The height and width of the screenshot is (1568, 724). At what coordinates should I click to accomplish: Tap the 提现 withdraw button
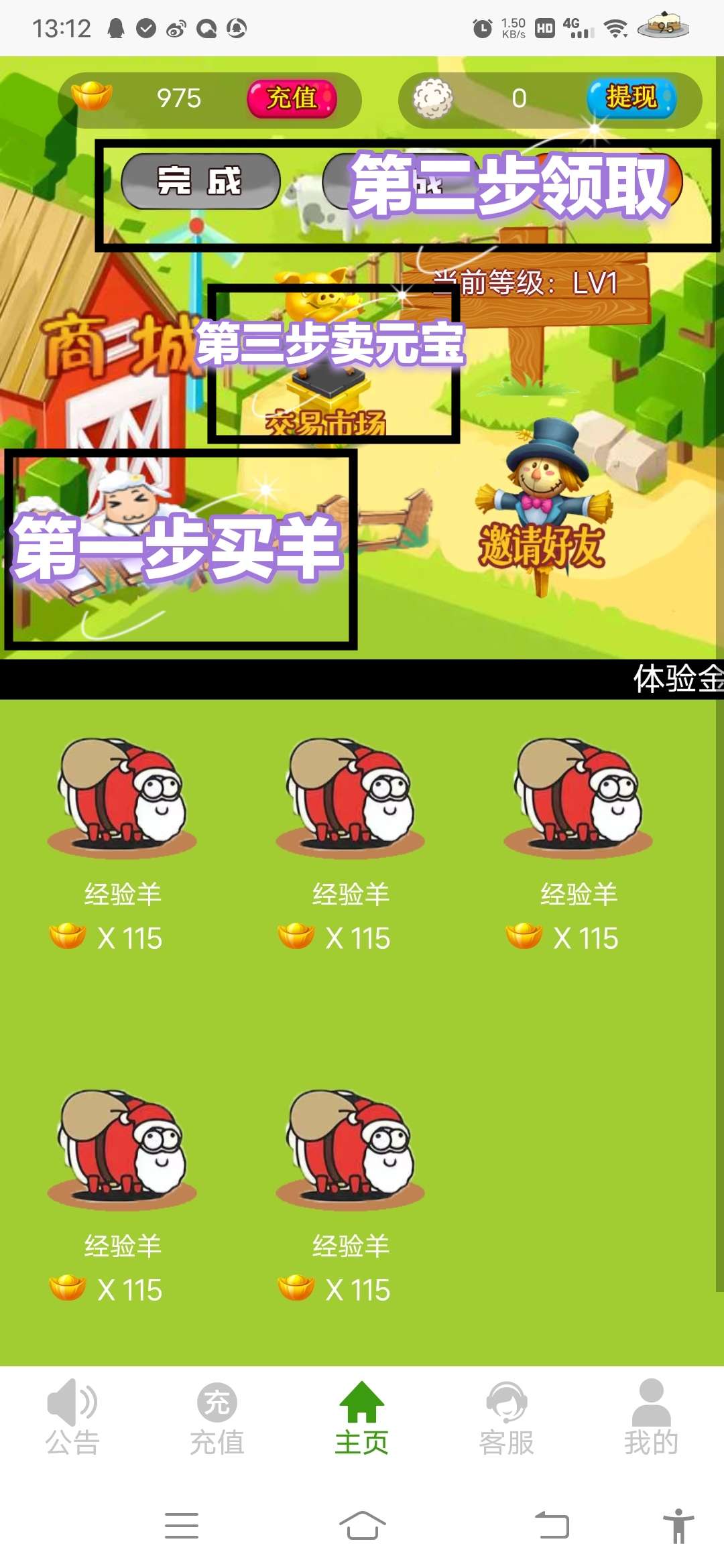pos(631,99)
